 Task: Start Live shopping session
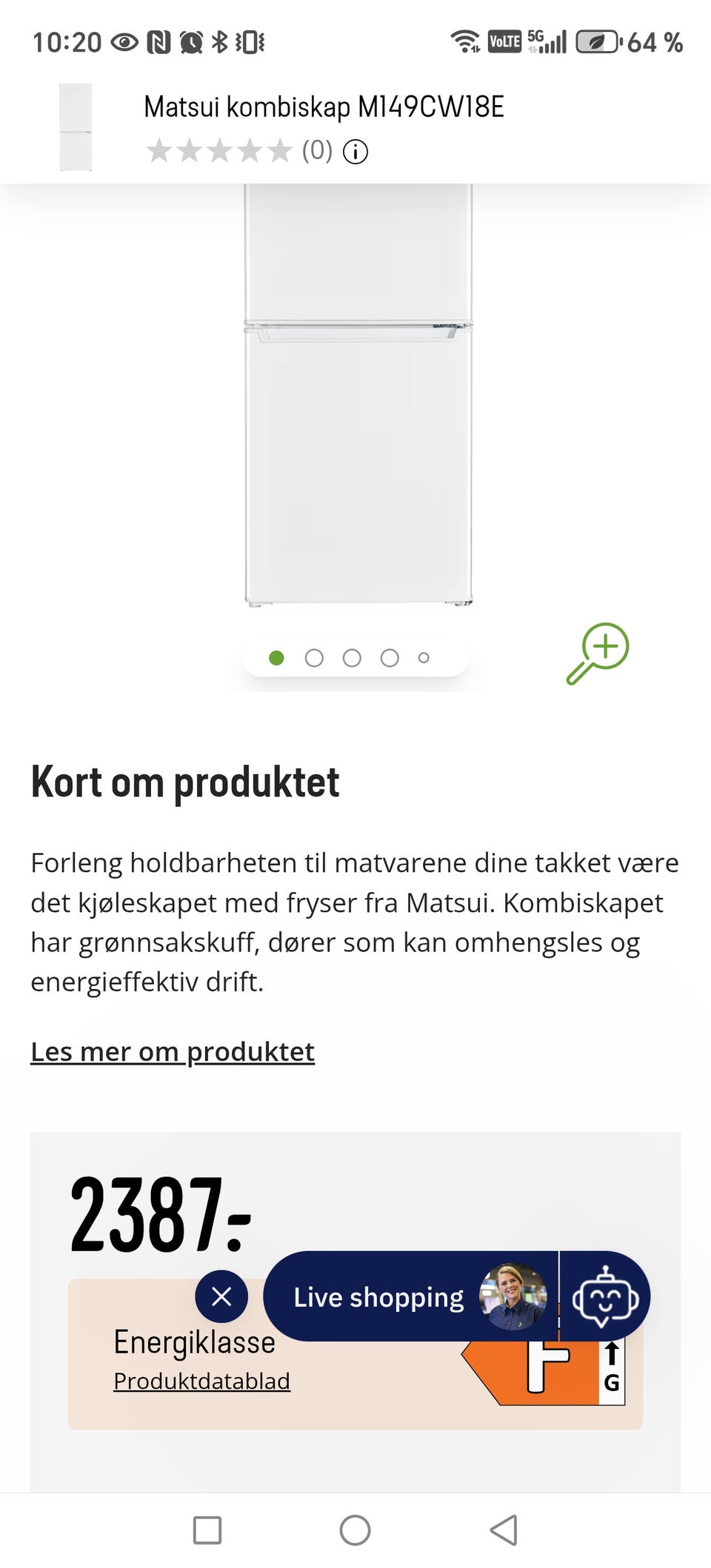410,1296
